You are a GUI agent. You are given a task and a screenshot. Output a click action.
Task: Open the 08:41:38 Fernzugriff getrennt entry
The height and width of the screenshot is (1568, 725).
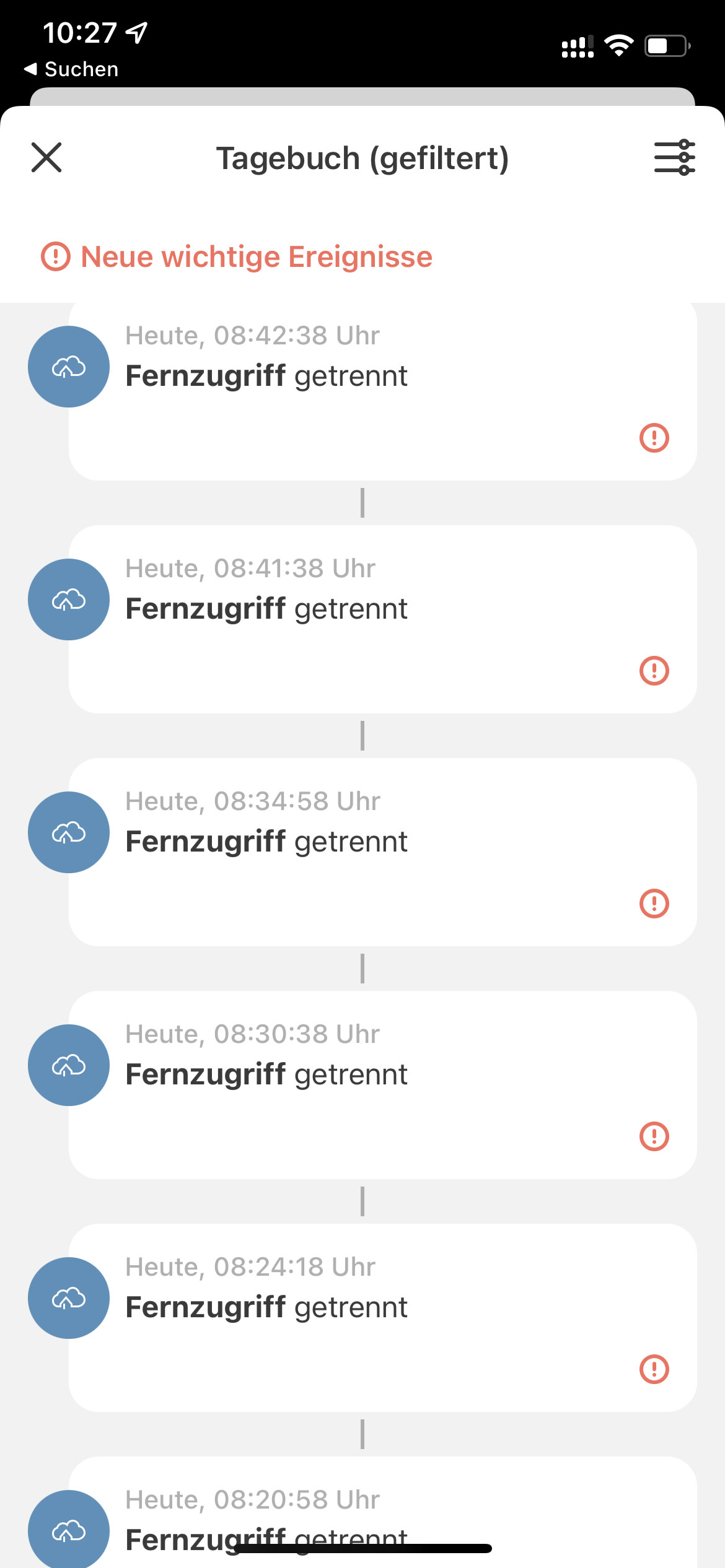pyautogui.click(x=382, y=619)
